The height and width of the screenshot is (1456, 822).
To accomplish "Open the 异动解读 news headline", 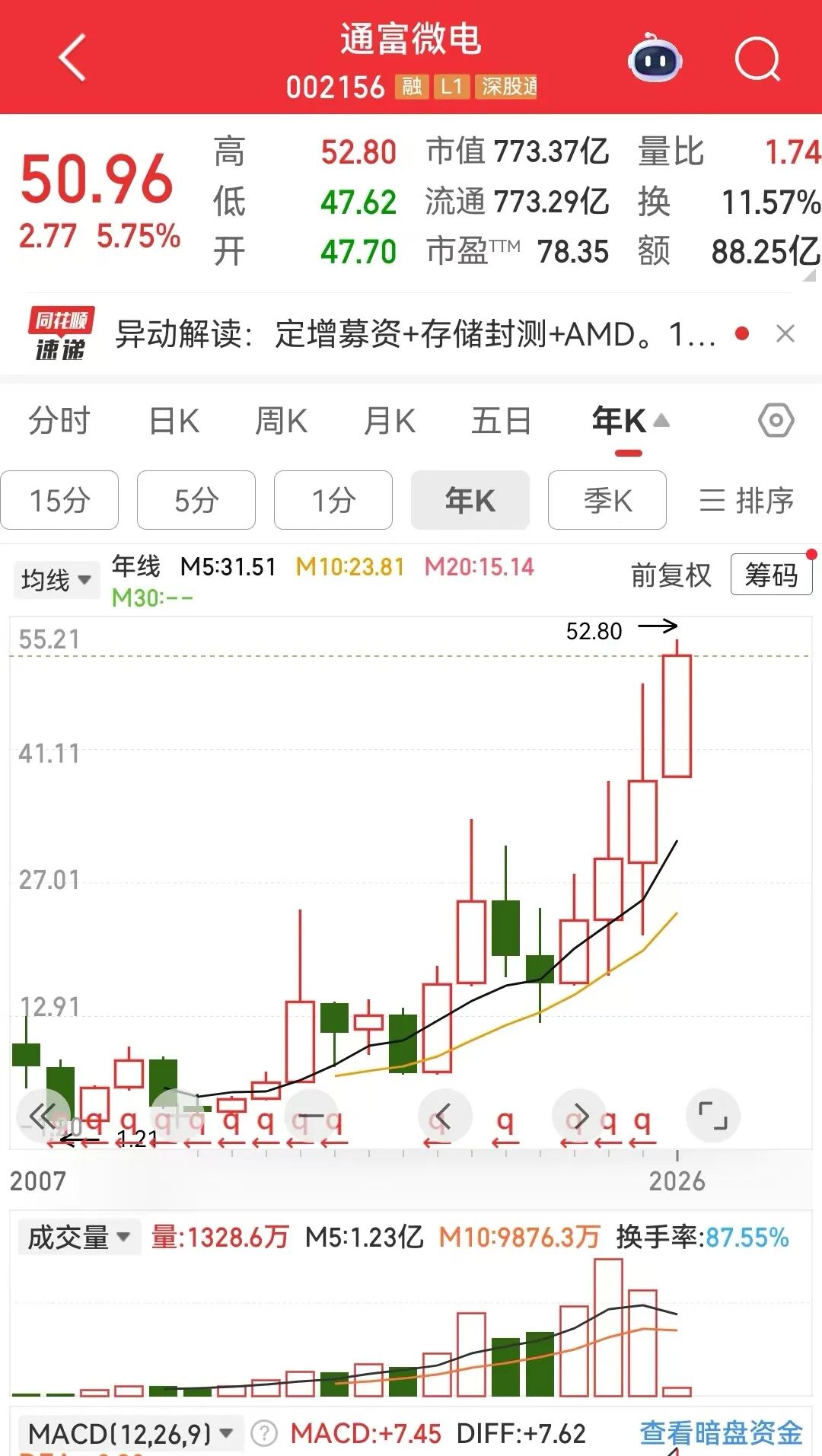I will pyautogui.click(x=415, y=334).
